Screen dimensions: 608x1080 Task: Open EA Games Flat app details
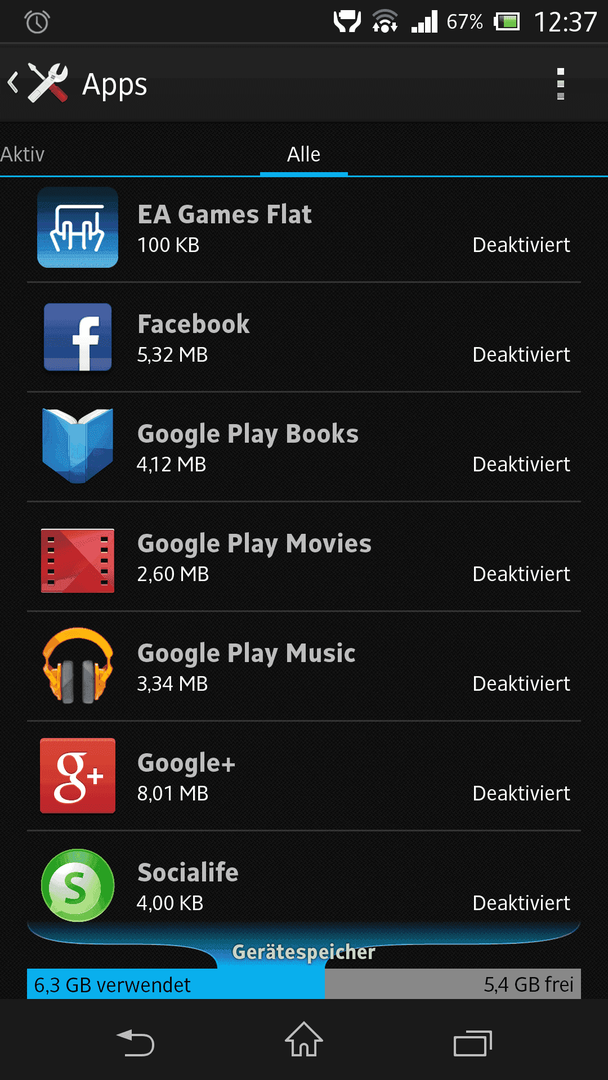(304, 229)
